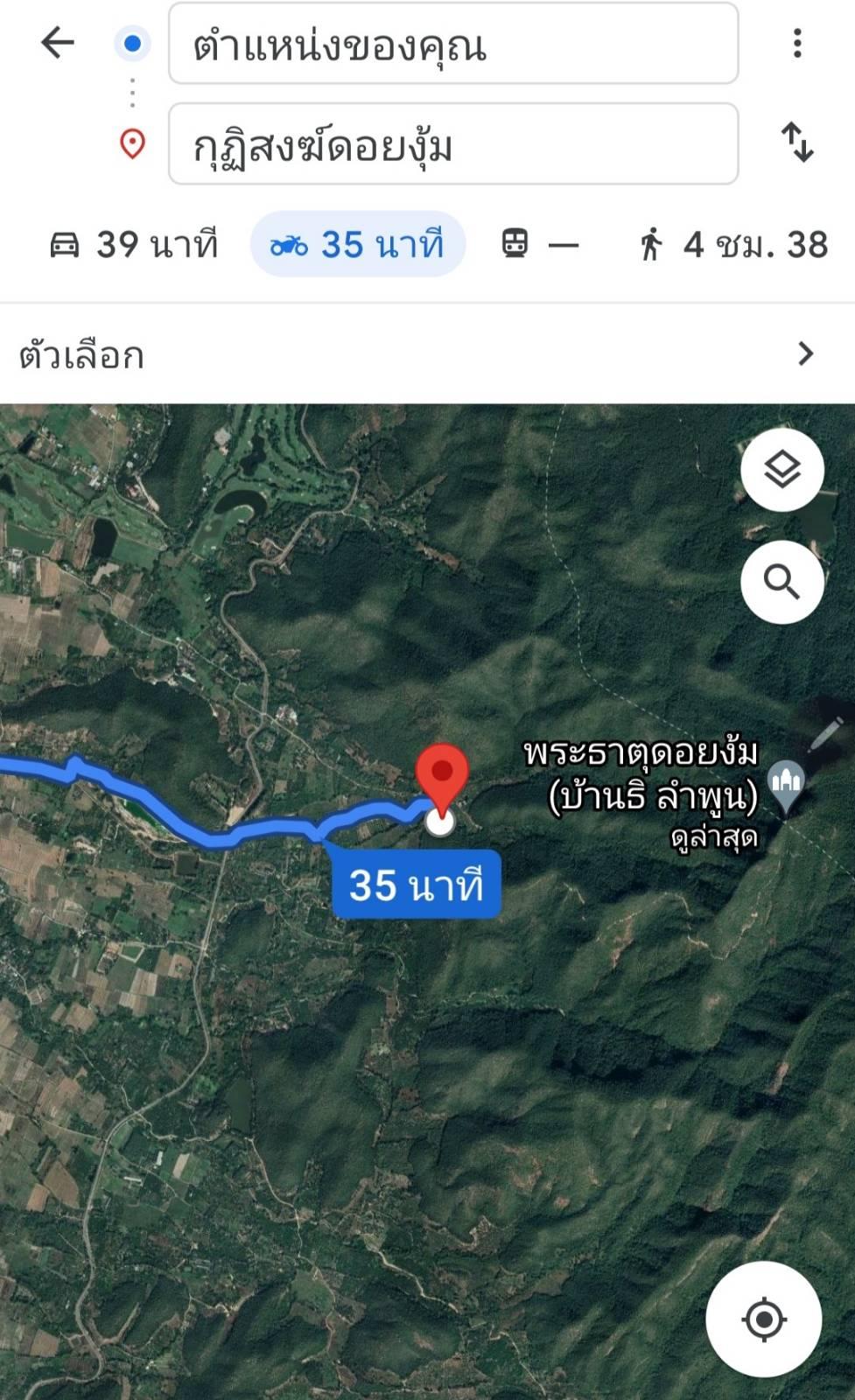
Task: Search along the route with magnifier
Action: [x=782, y=582]
